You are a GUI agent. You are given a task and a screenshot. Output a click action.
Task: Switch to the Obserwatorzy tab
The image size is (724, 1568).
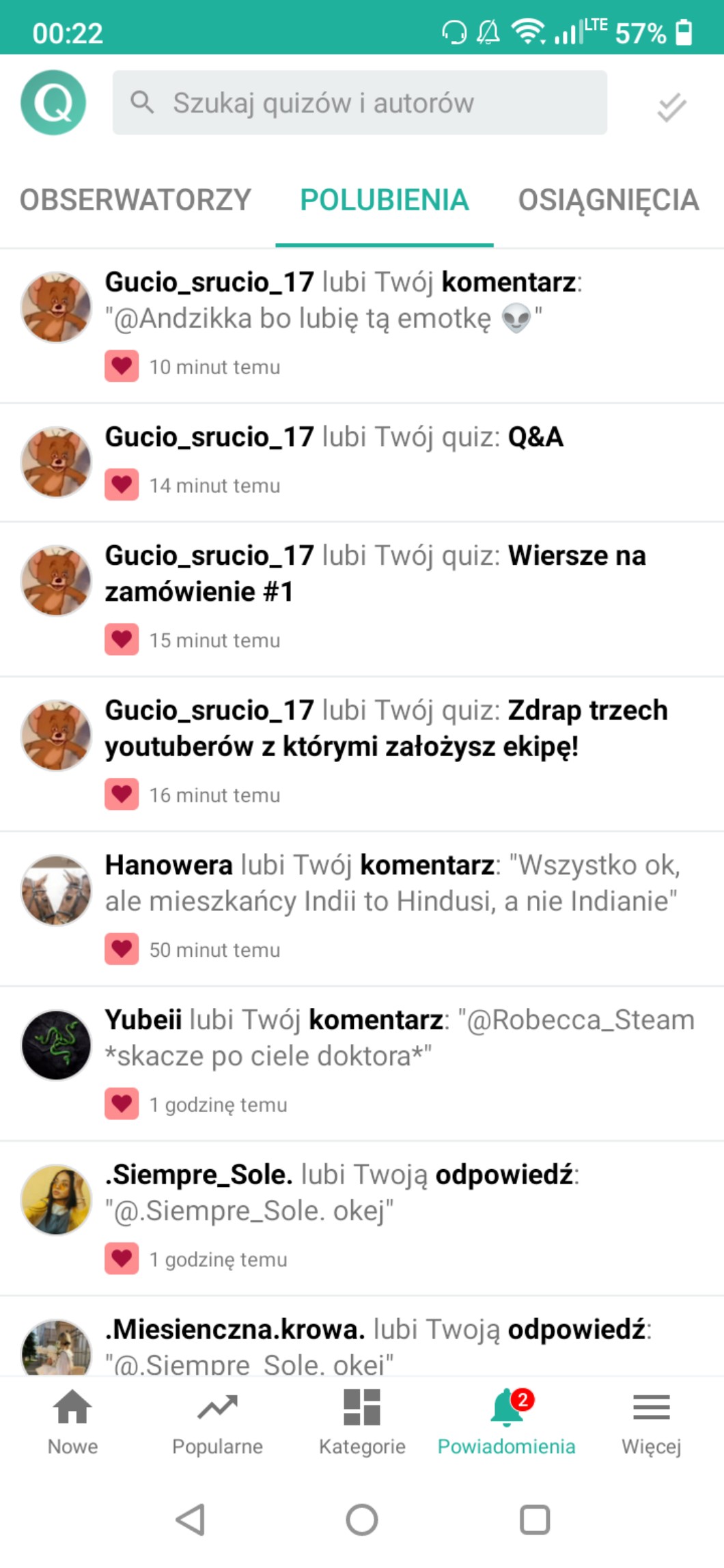coord(135,200)
